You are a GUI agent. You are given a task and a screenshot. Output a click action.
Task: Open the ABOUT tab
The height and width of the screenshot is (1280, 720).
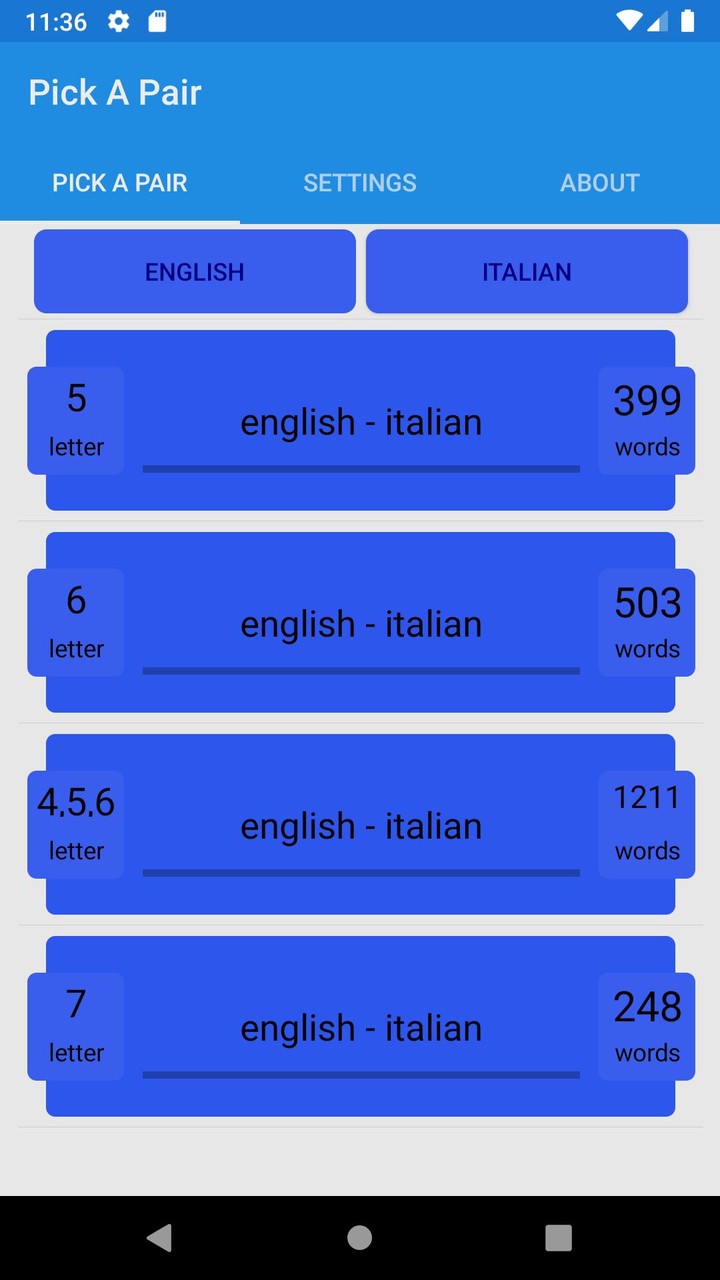[600, 183]
